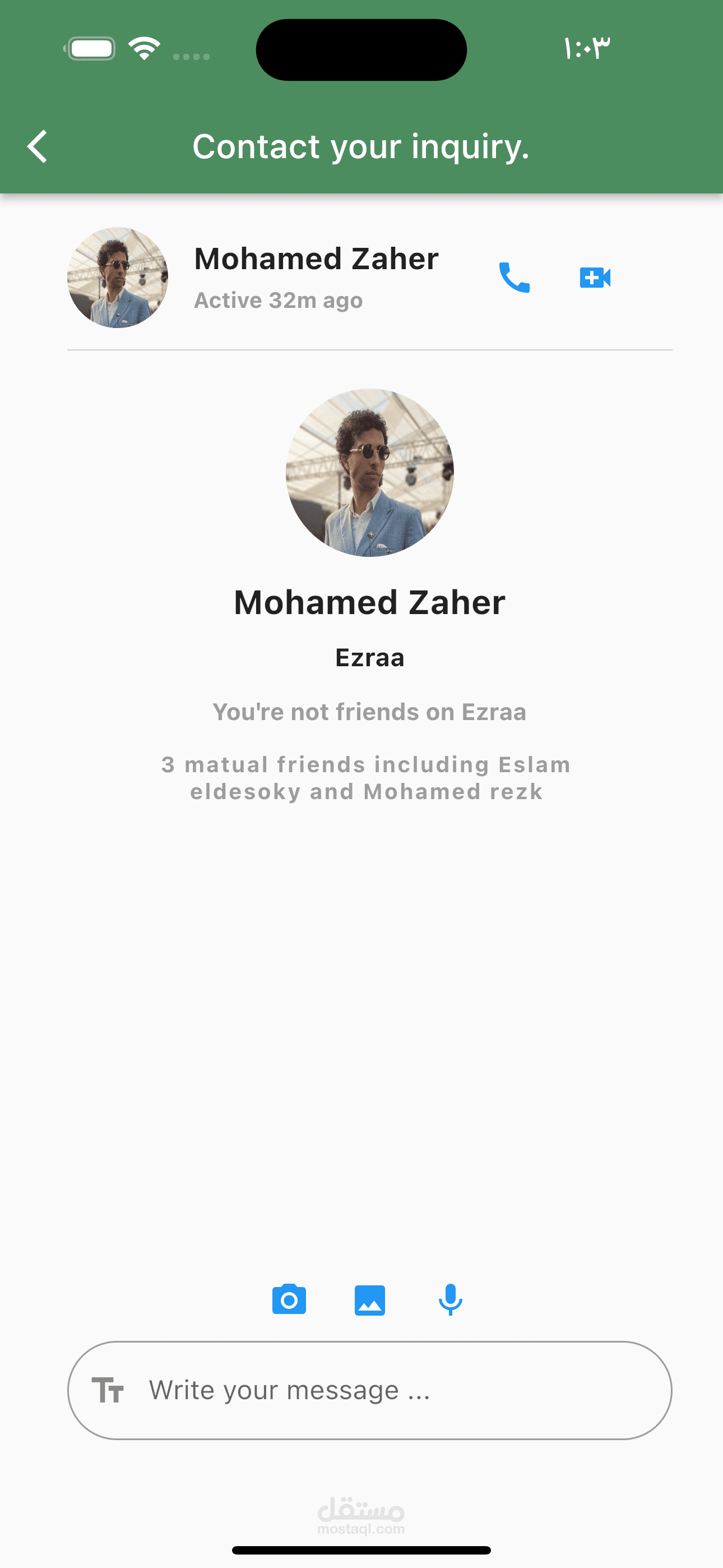Image resolution: width=723 pixels, height=1568 pixels.
Task: Start a video call with Mohamed Zaher
Action: 595,278
